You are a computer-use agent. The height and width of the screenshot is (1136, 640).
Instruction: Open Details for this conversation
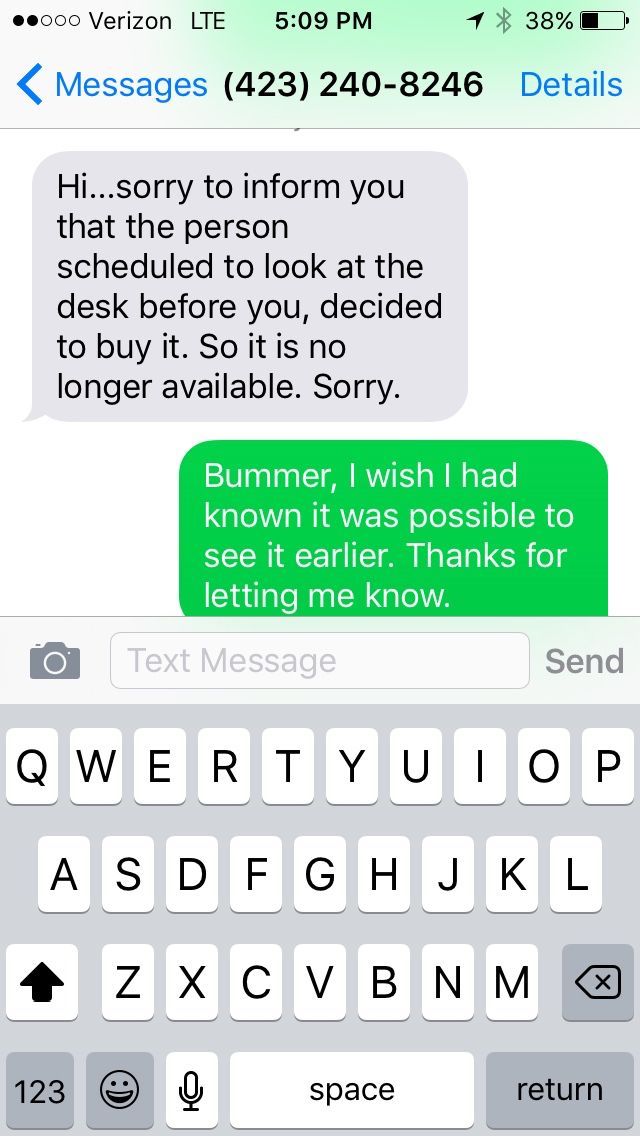click(x=571, y=85)
